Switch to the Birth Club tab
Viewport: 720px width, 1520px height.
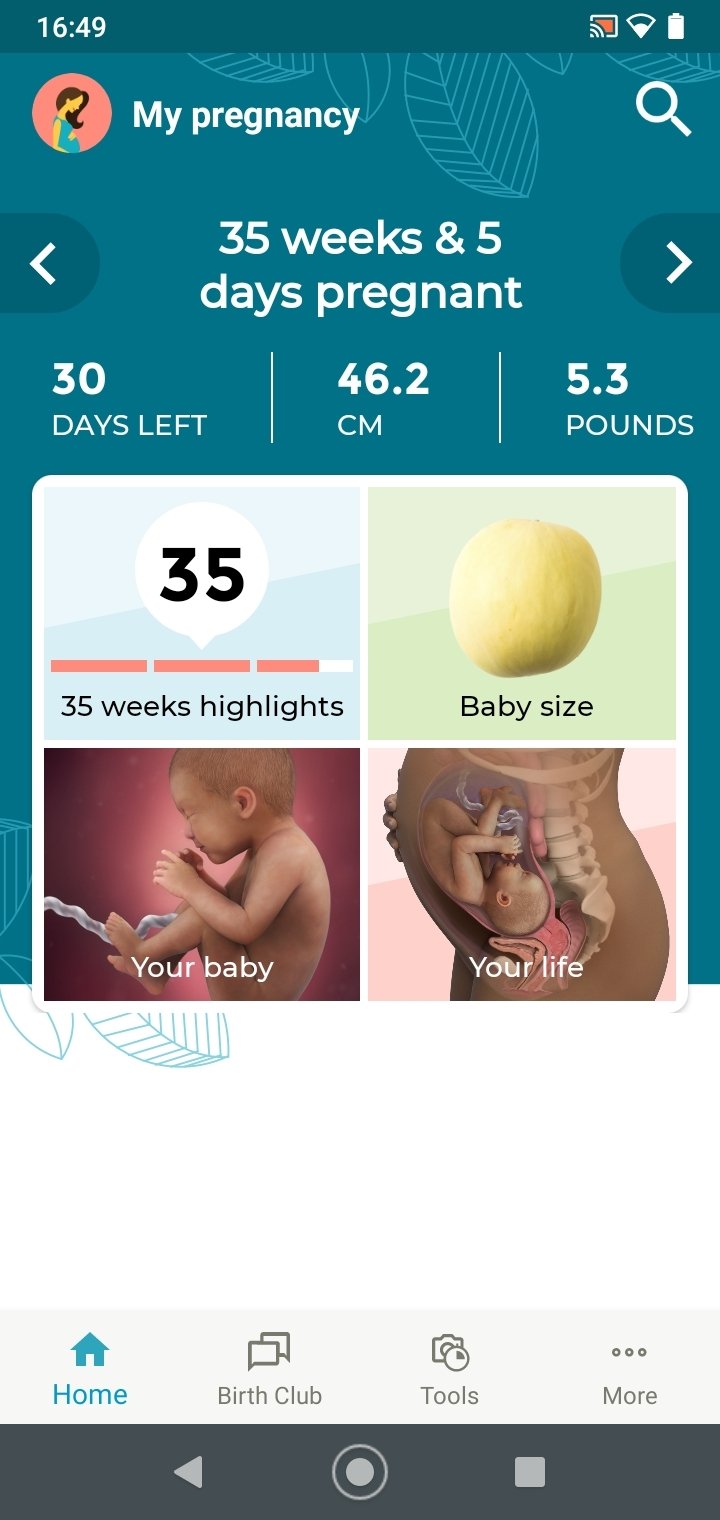point(270,1368)
